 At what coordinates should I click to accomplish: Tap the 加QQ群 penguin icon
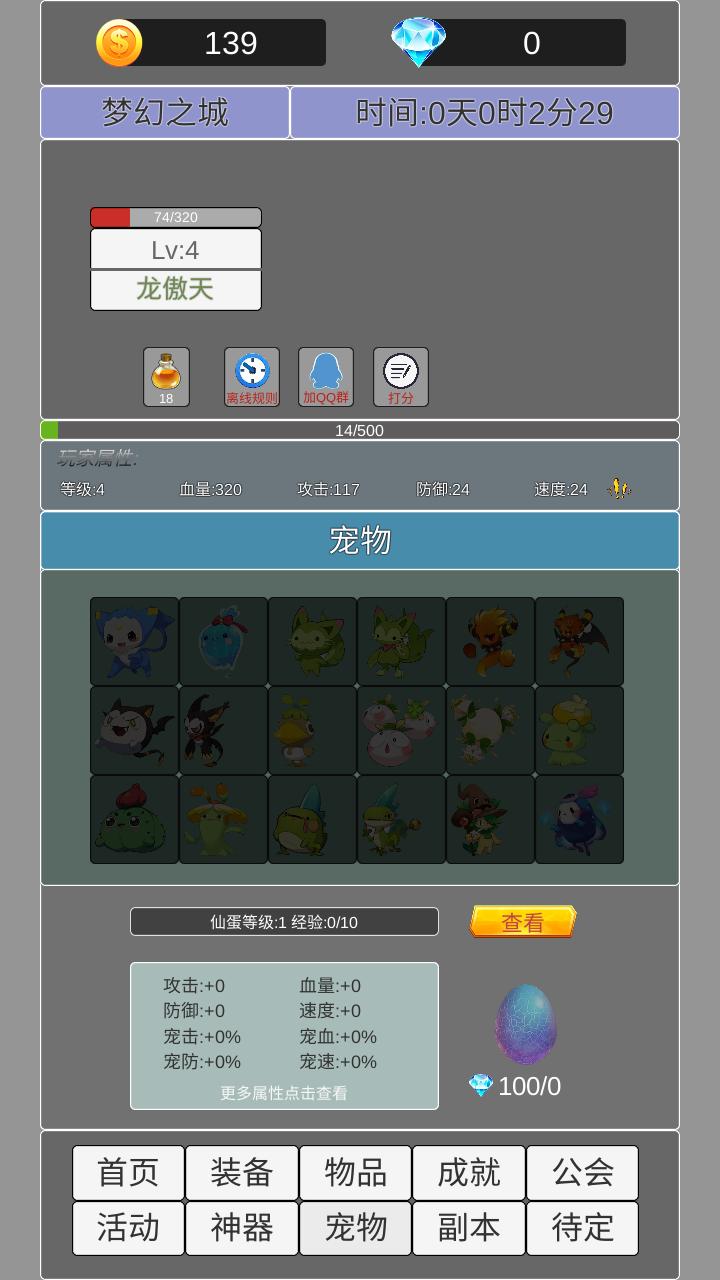(x=326, y=377)
